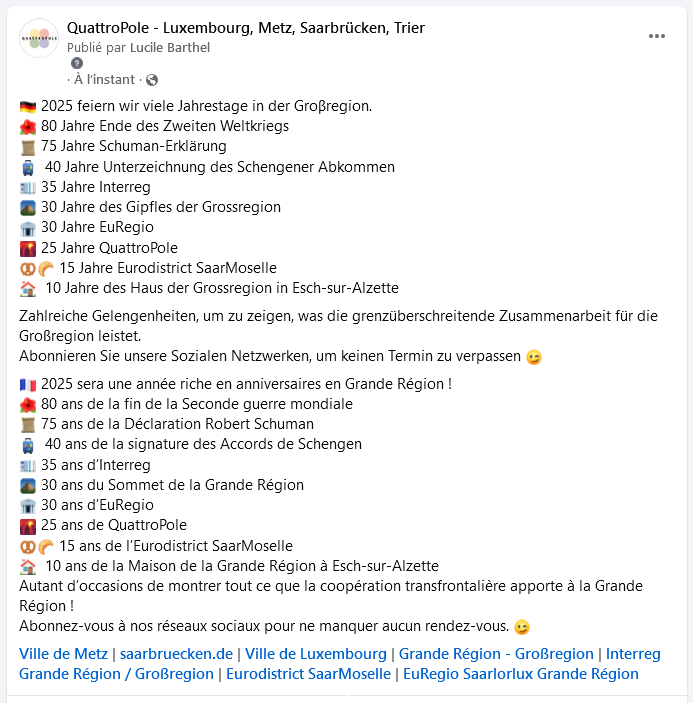Open the Interreg Grande Région / Großregion link

pos(633,654)
